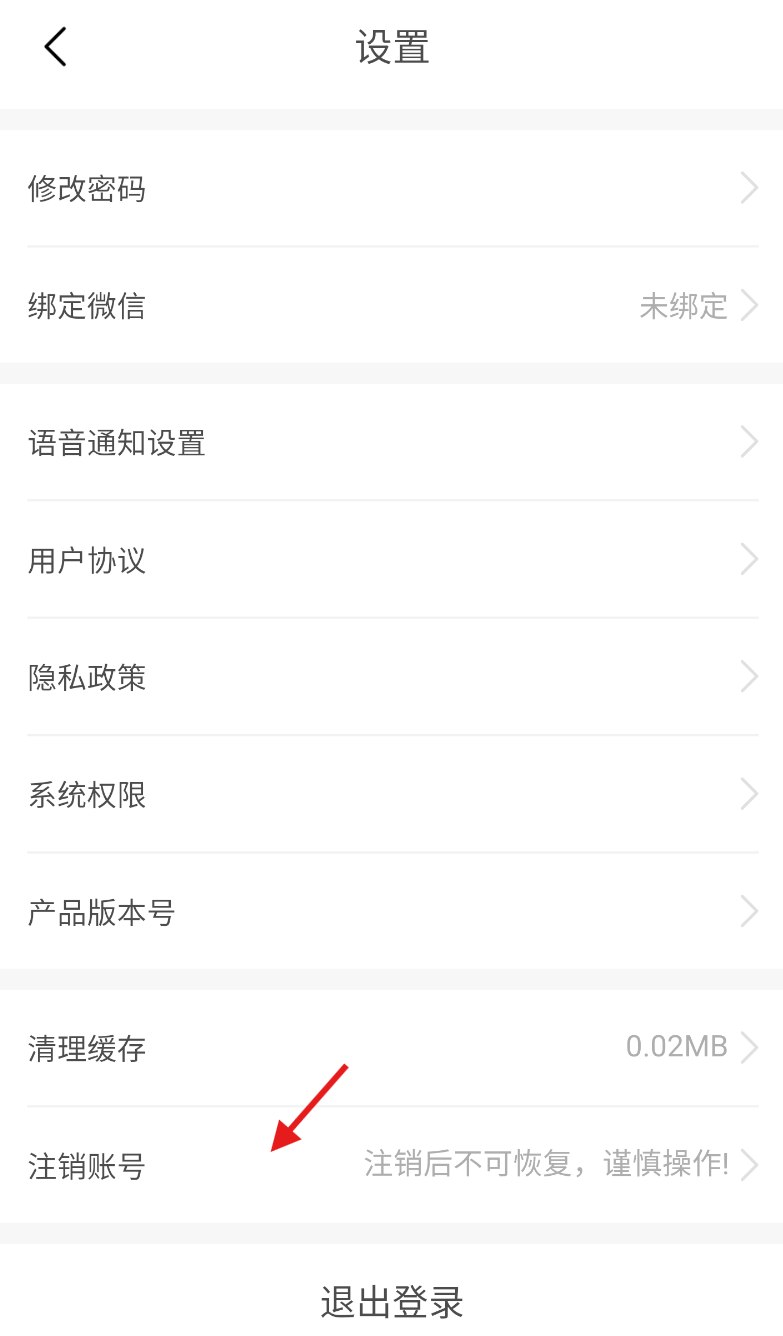Open 修改密码 to change password
This screenshot has width=783, height=1336.
point(391,188)
